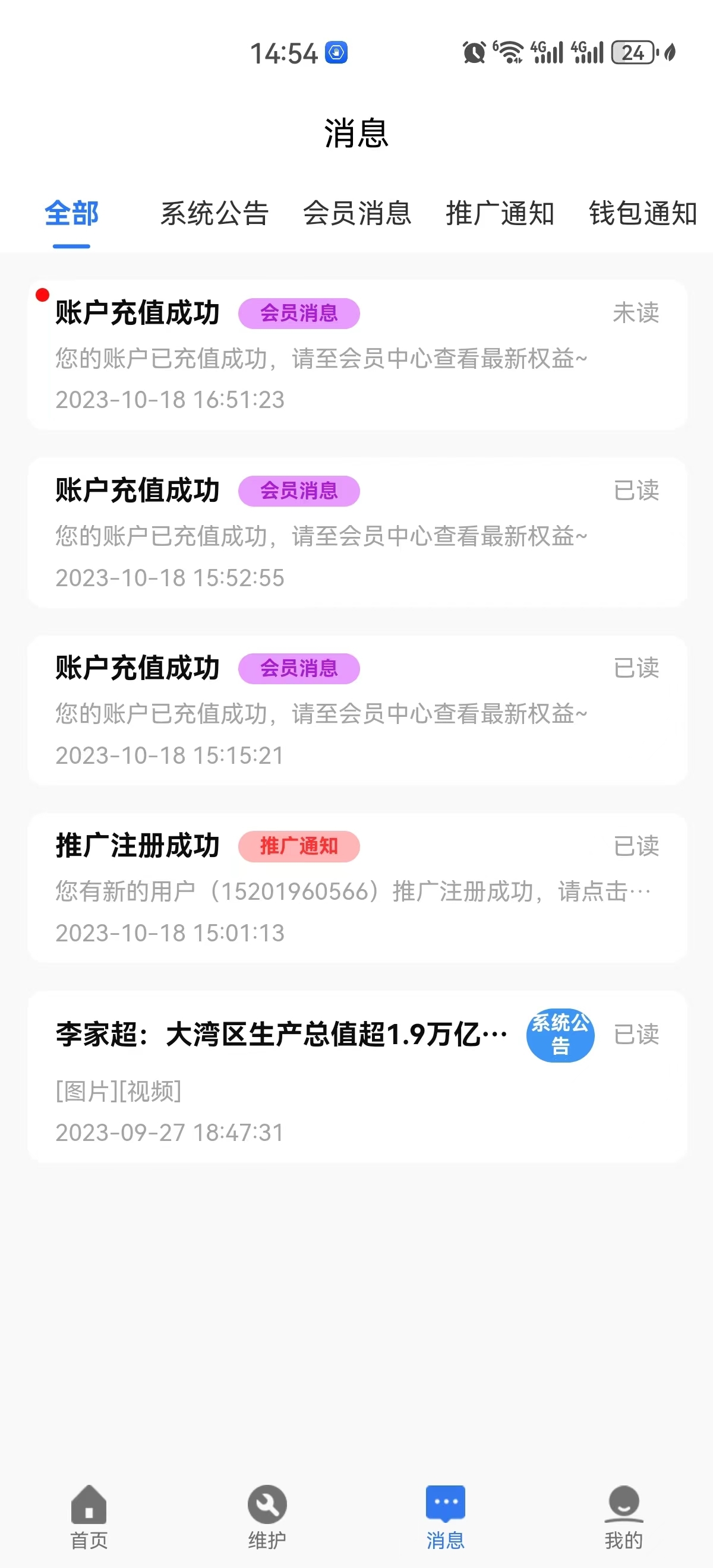Click the 推广通知 red badge label
713x1568 pixels.
[x=298, y=847]
